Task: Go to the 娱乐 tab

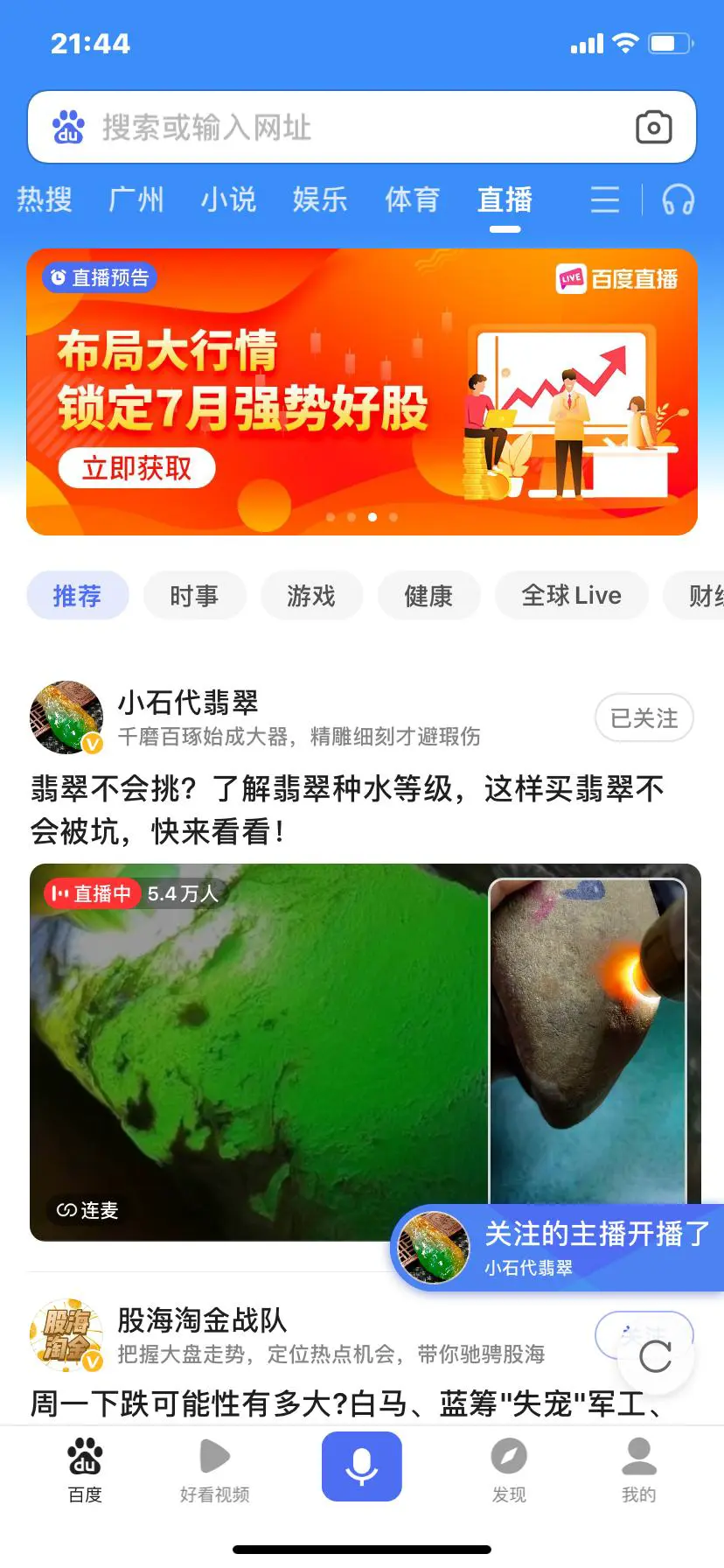Action: click(320, 199)
